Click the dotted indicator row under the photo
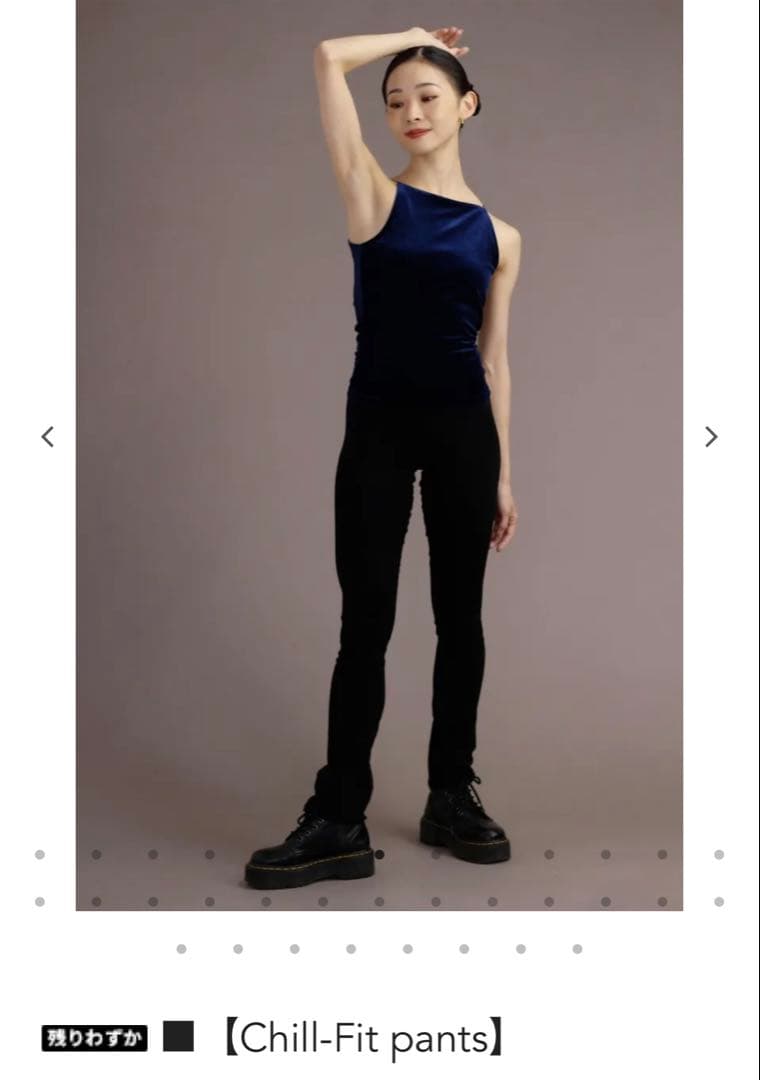The width and height of the screenshot is (760, 1080). (380, 947)
